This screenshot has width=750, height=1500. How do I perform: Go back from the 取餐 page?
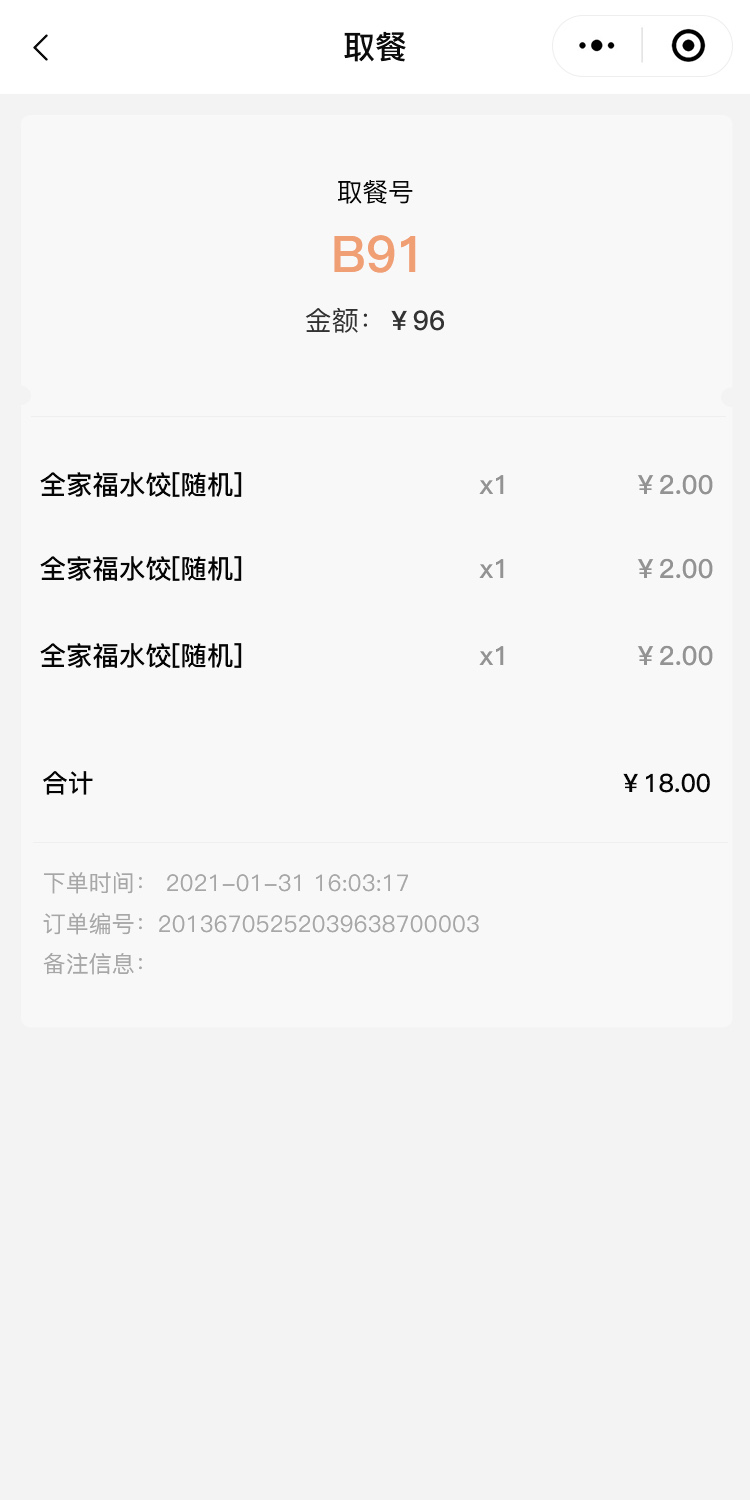point(41,47)
